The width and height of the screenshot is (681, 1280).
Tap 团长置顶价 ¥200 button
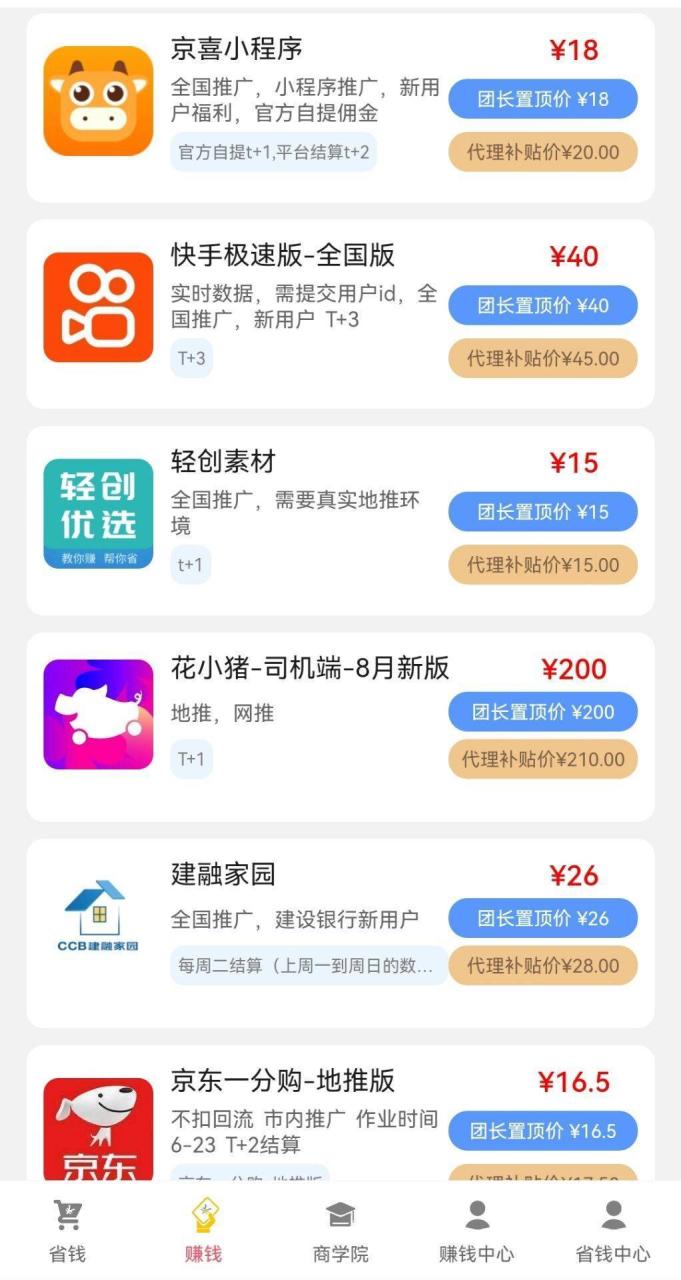click(542, 712)
